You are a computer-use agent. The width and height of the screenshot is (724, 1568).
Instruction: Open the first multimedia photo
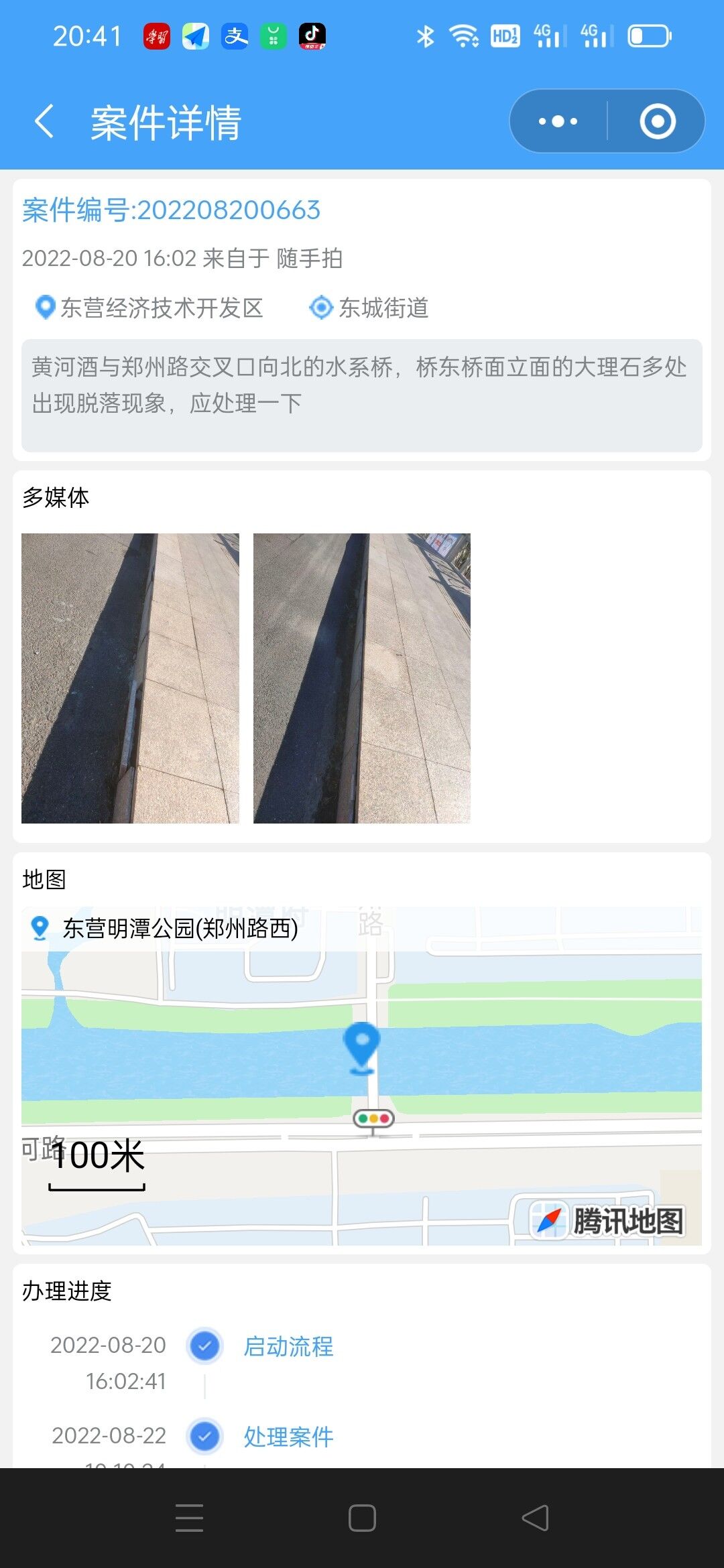click(x=130, y=678)
